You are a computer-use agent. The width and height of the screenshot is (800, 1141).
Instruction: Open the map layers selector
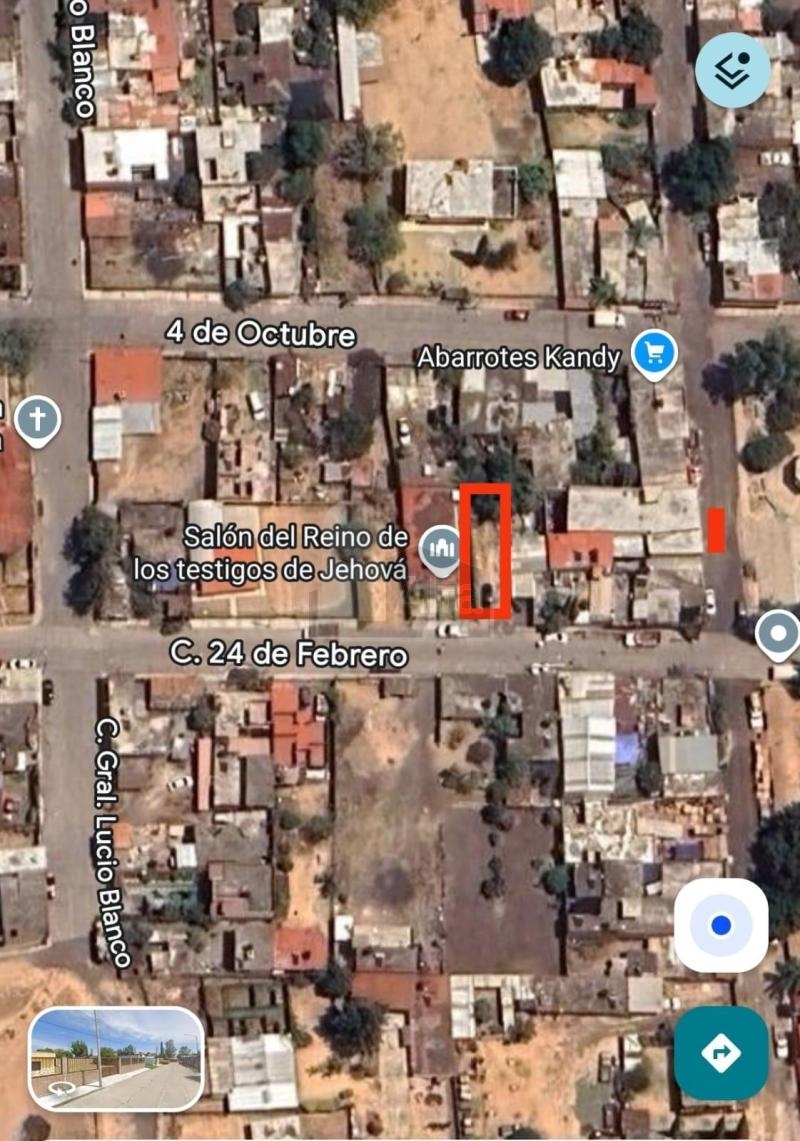732,70
